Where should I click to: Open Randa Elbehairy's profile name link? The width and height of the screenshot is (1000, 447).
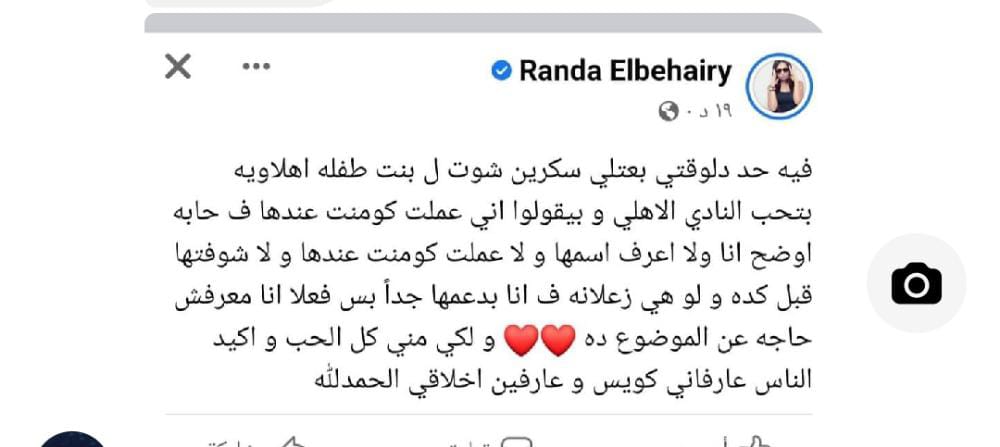(625, 71)
